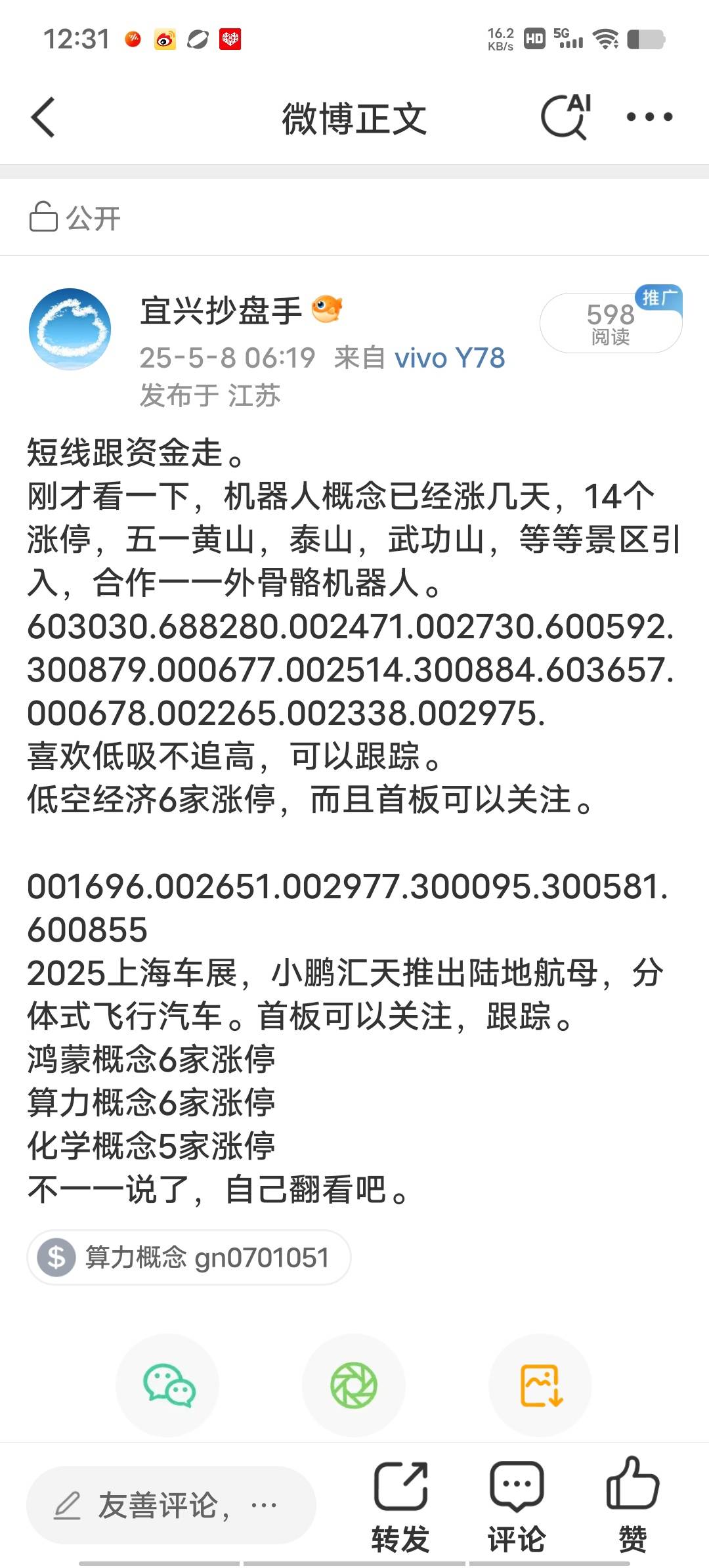This screenshot has height=1568, width=709.
Task: Share the post to WeChat Moments
Action: [x=354, y=1385]
